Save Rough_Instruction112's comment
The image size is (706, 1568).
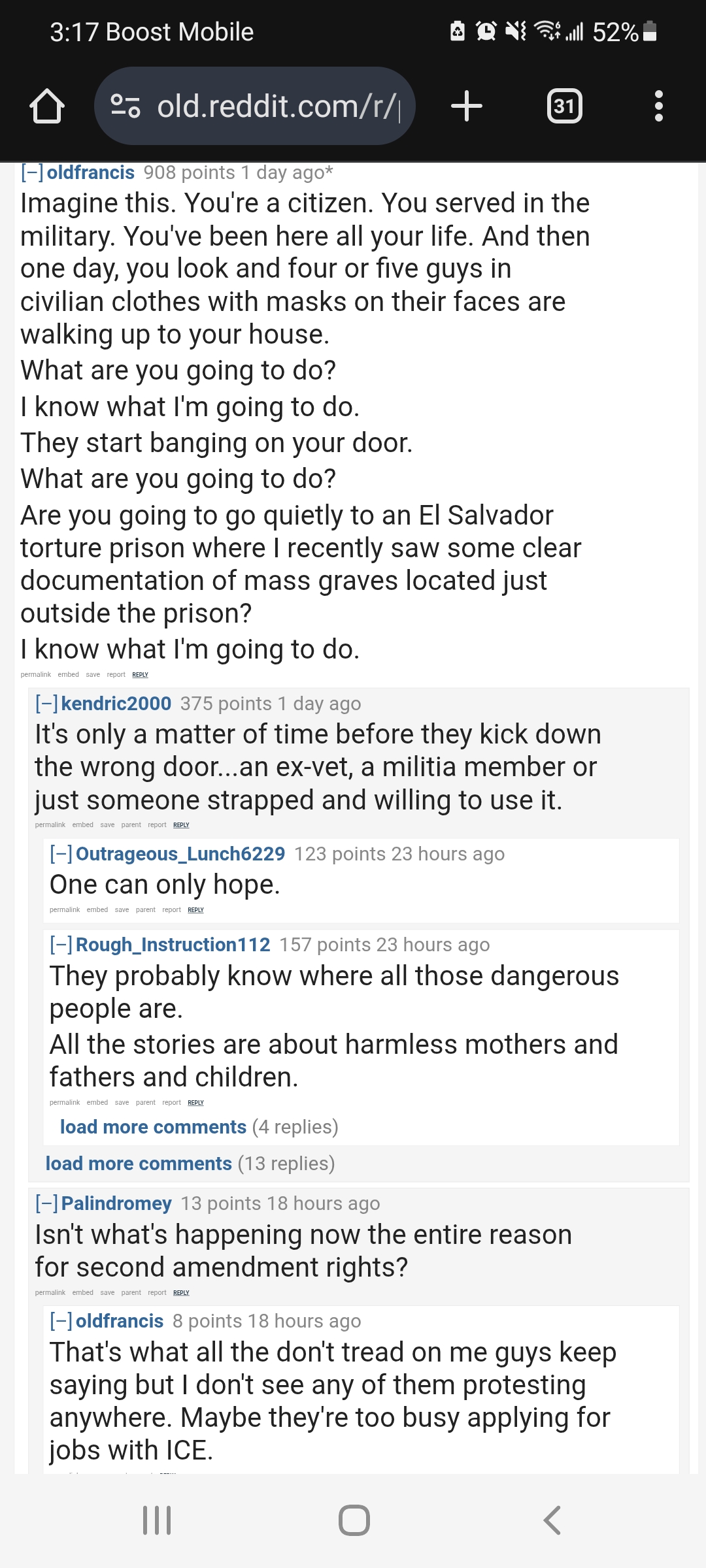click(122, 1103)
